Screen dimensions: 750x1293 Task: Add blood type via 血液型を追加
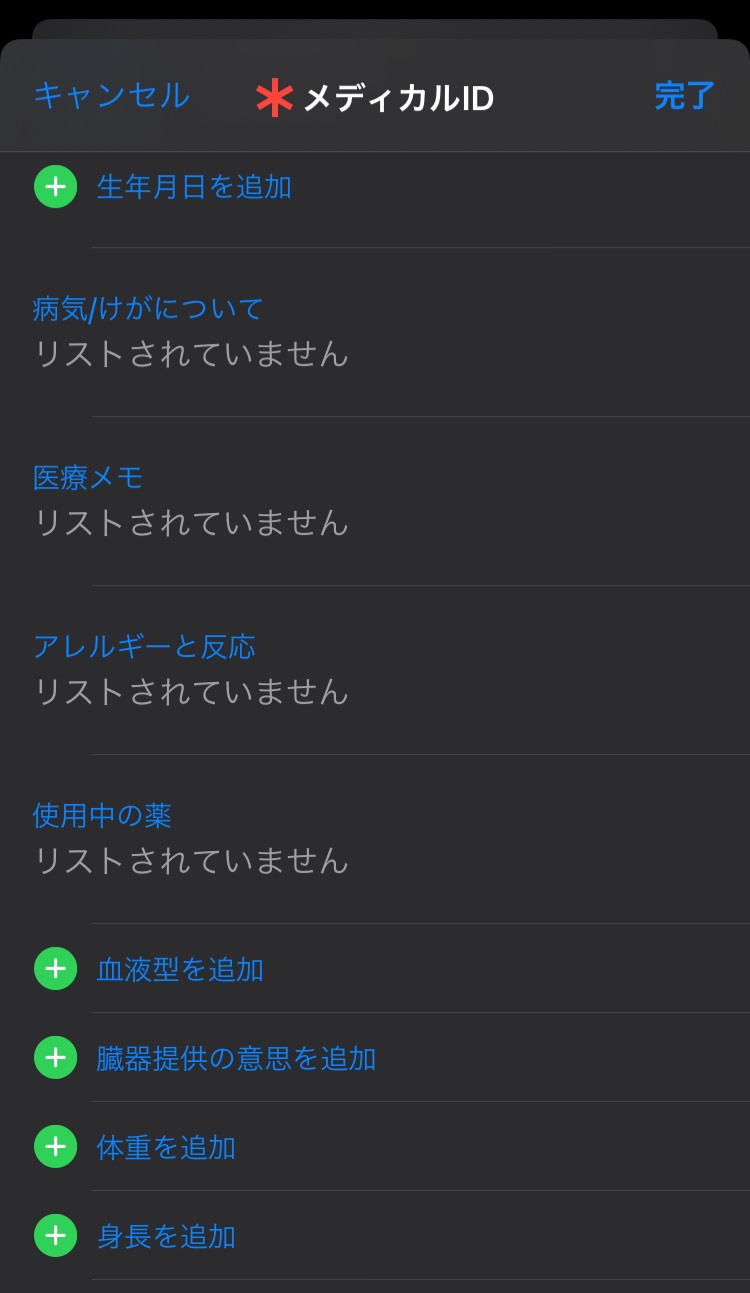tap(179, 969)
